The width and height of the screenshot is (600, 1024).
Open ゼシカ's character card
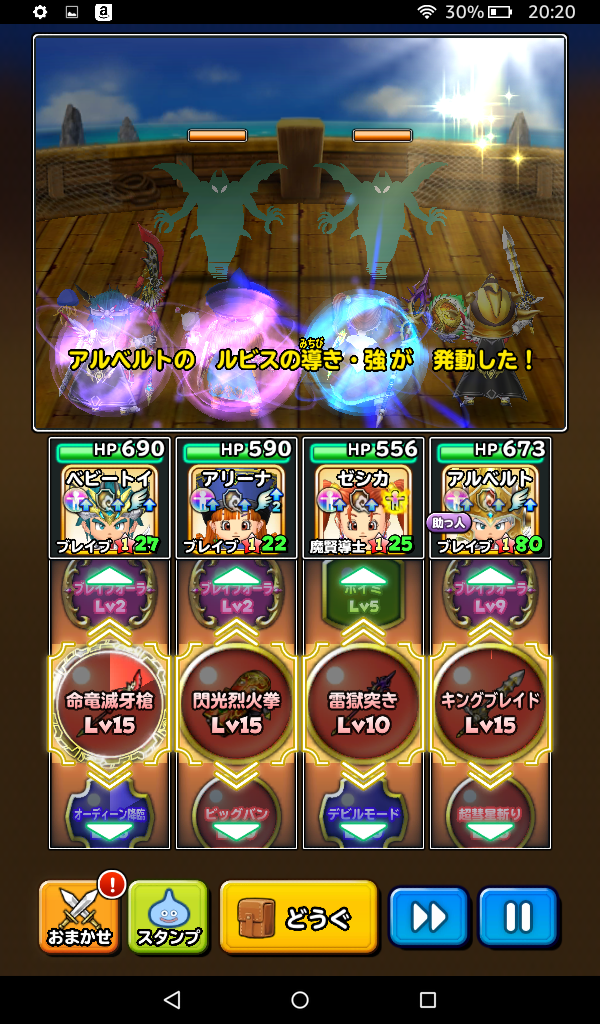363,498
